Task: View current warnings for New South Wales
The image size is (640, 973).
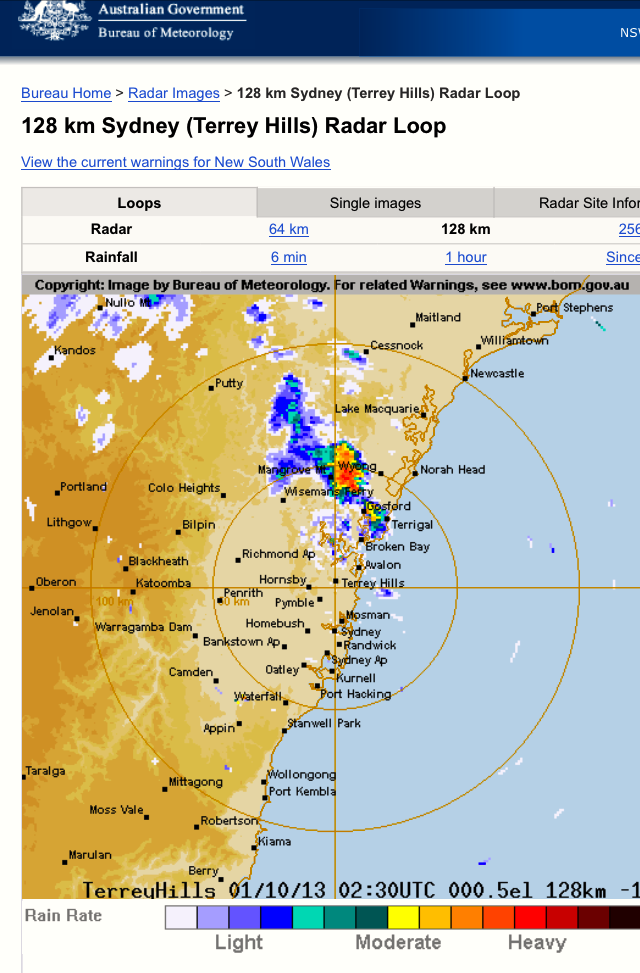Action: pos(175,162)
